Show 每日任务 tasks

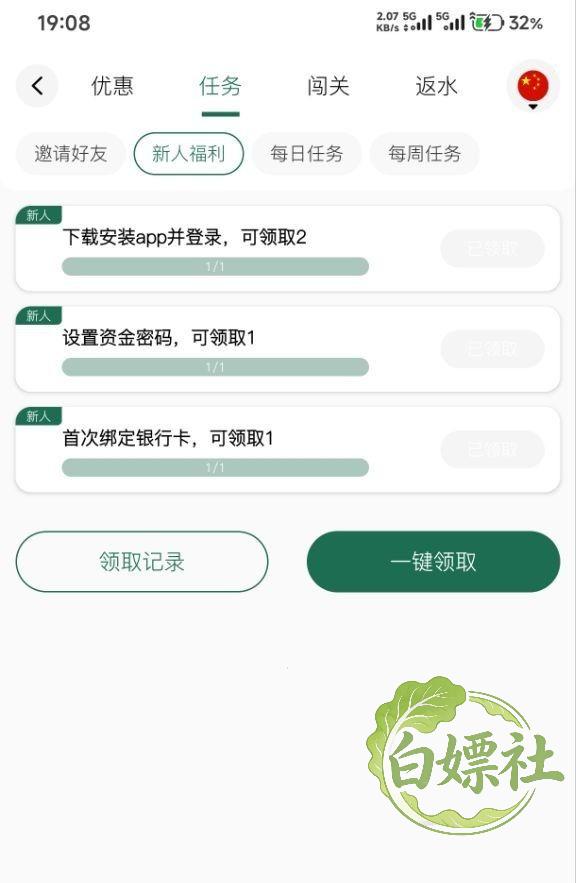pyautogui.click(x=306, y=154)
